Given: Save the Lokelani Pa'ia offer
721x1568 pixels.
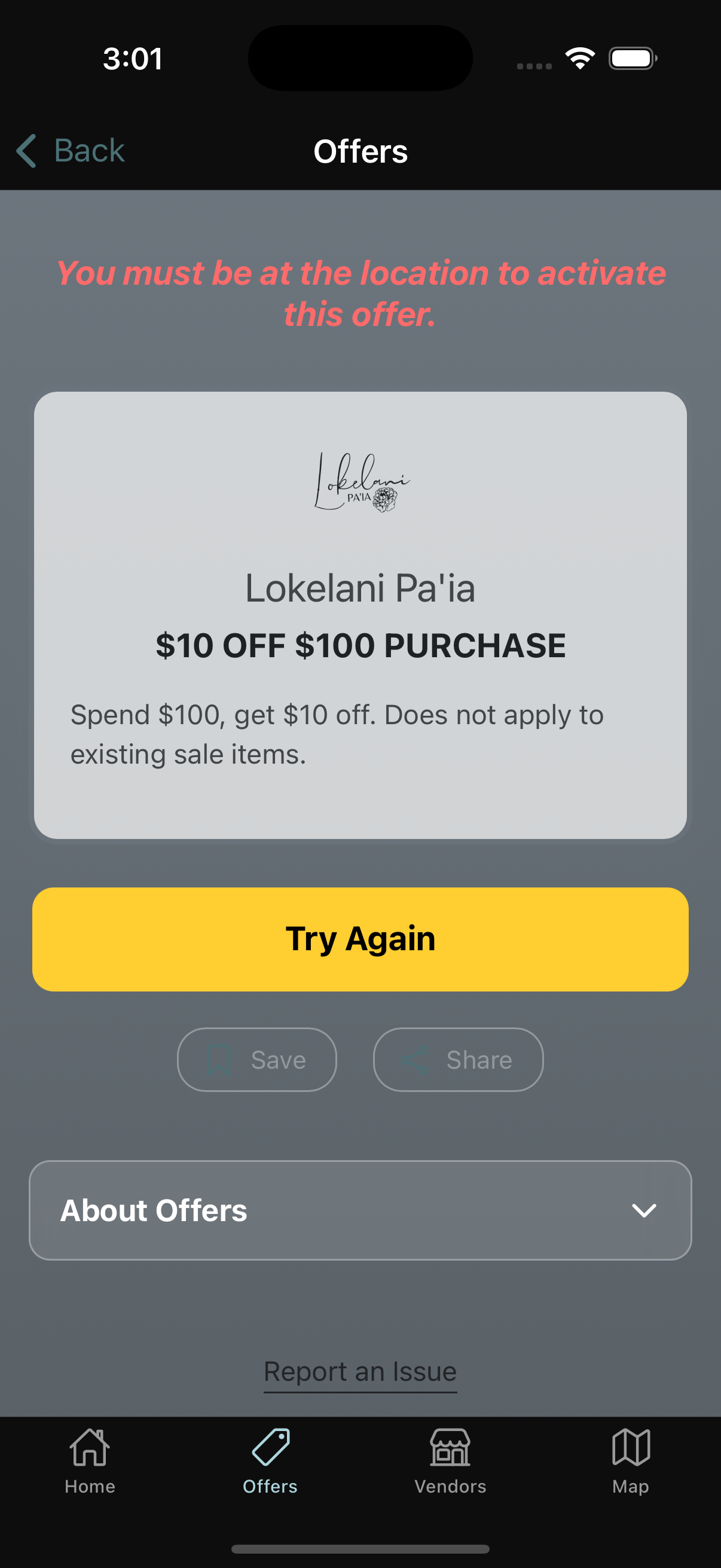Looking at the screenshot, I should (x=256, y=1059).
